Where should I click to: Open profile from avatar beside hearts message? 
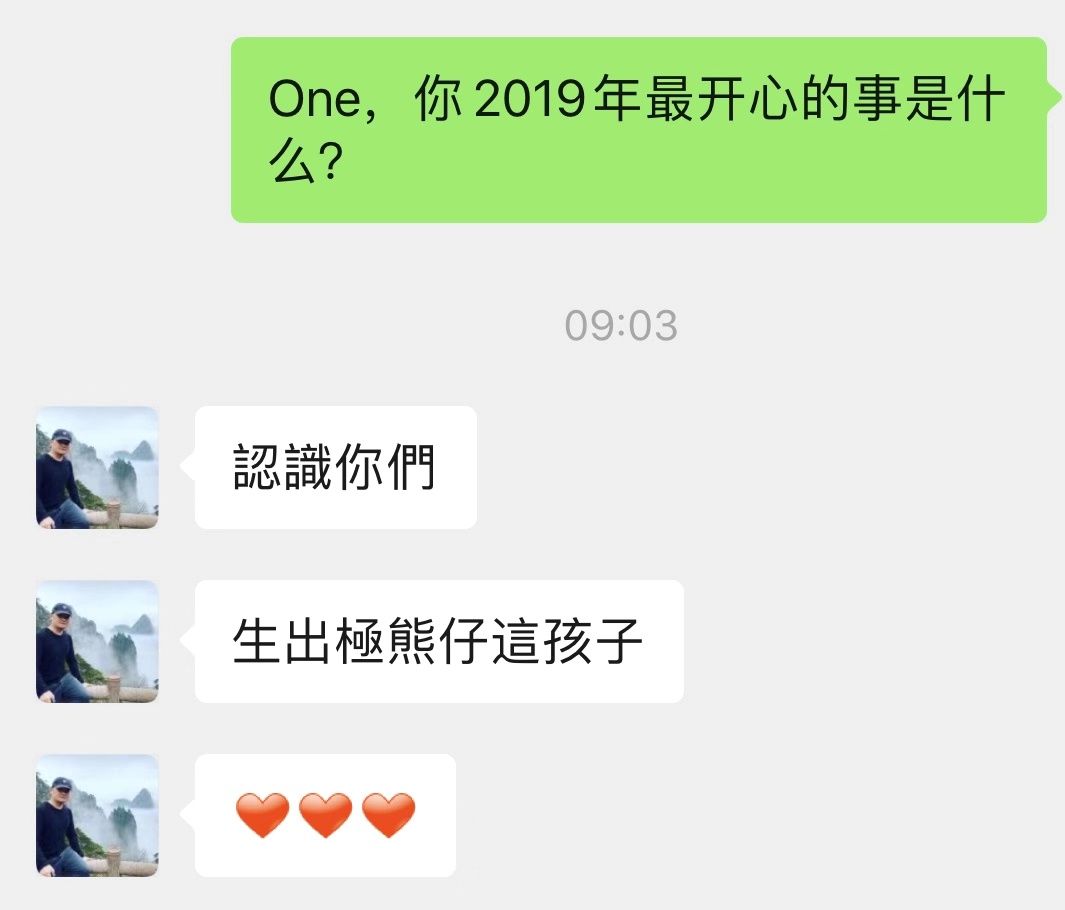(97, 815)
